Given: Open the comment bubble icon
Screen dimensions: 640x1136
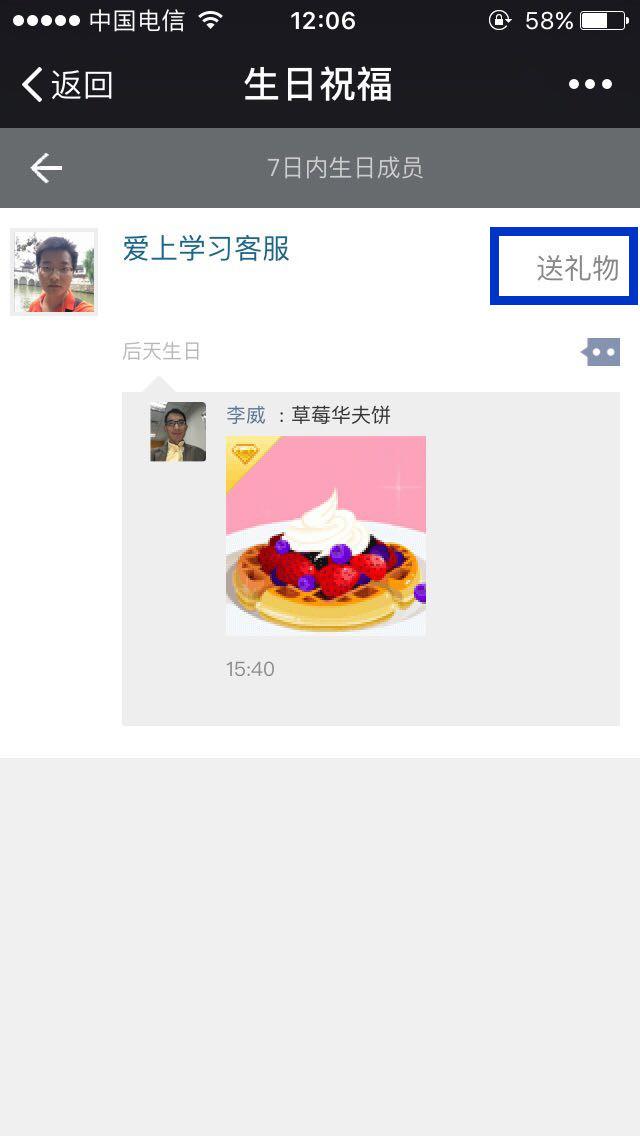Looking at the screenshot, I should pyautogui.click(x=601, y=352).
